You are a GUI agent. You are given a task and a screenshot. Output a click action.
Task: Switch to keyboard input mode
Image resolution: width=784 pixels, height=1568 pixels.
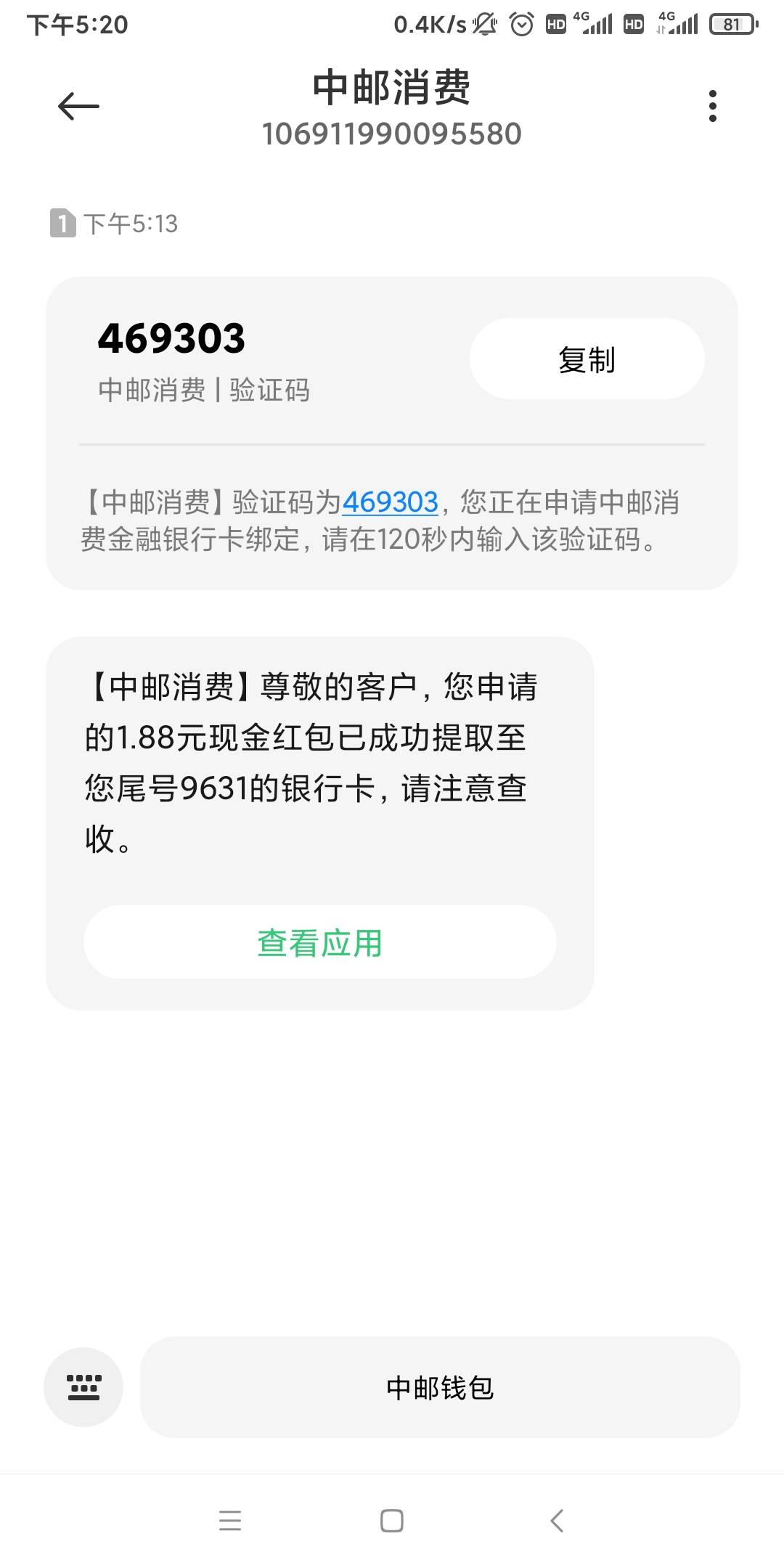pyautogui.click(x=83, y=1387)
